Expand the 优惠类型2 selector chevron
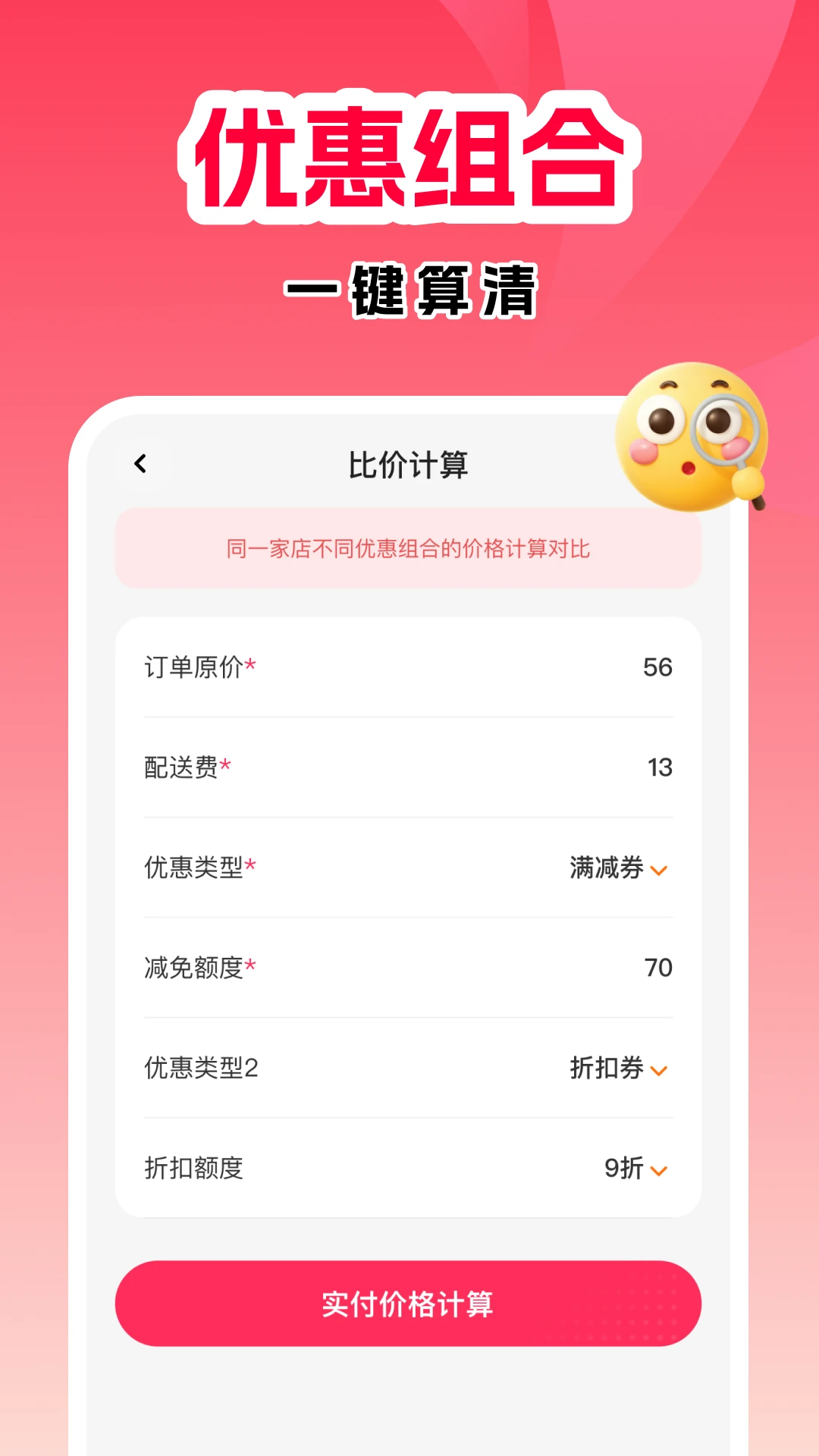The height and width of the screenshot is (1456, 819). point(661,1072)
